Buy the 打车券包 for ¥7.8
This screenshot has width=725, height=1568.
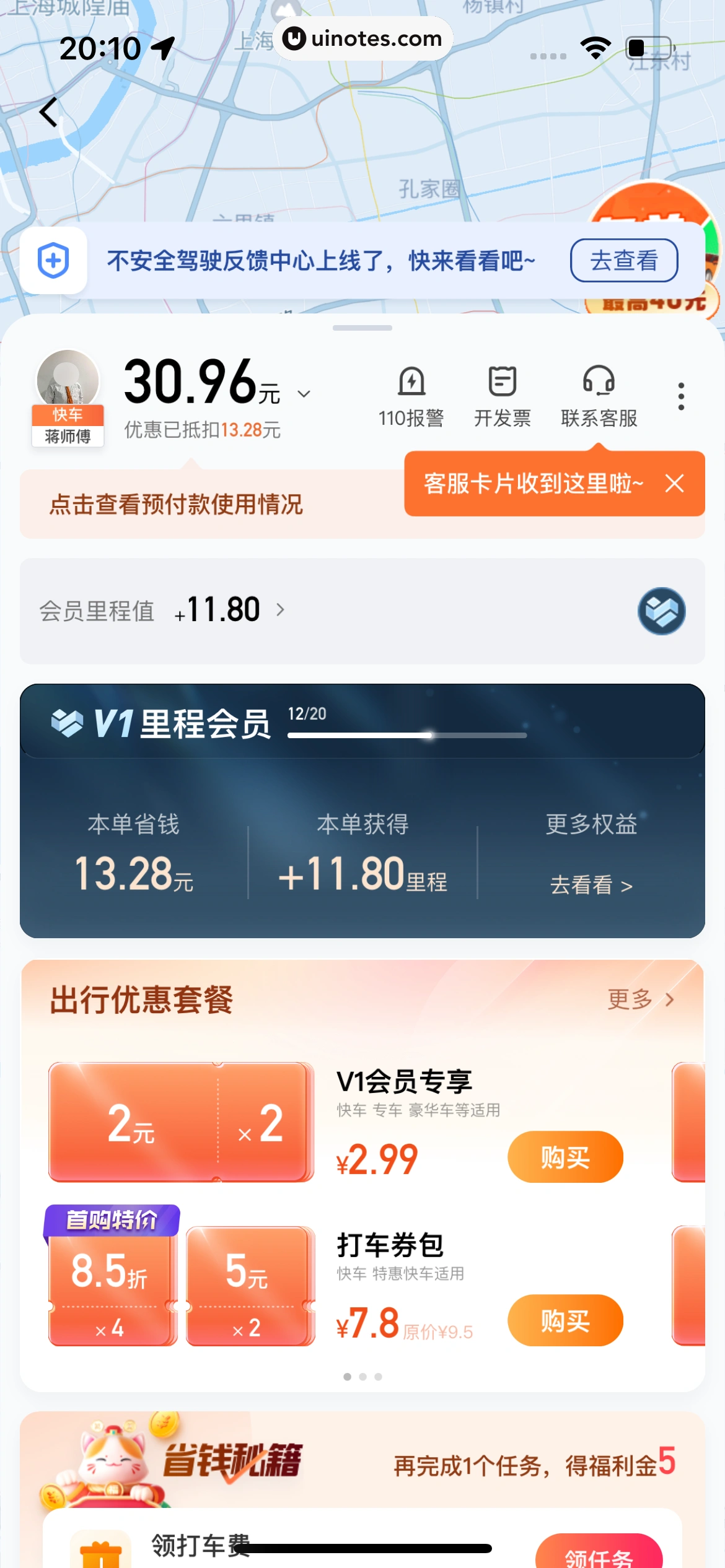tap(565, 1320)
